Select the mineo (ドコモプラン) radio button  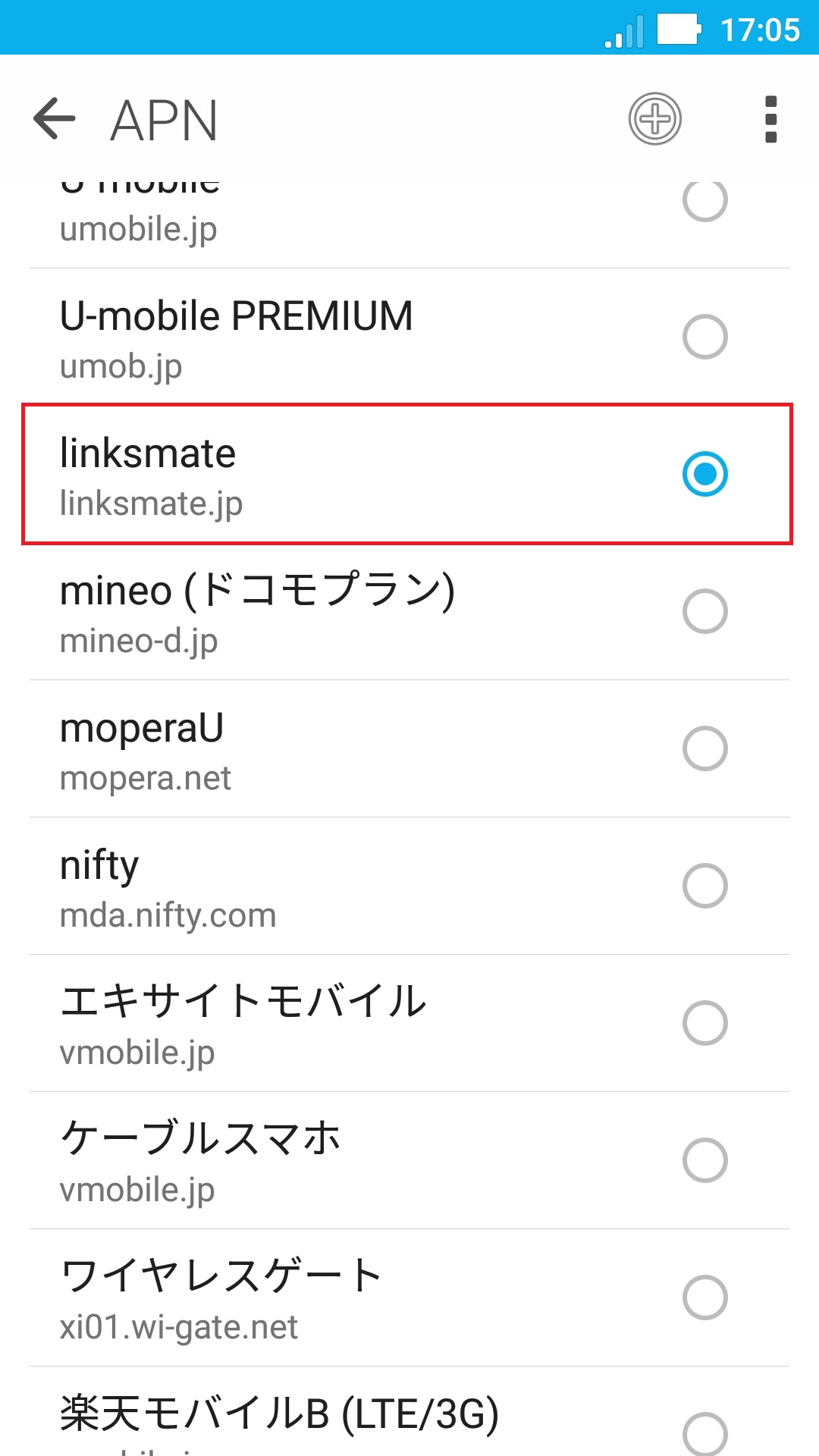704,611
